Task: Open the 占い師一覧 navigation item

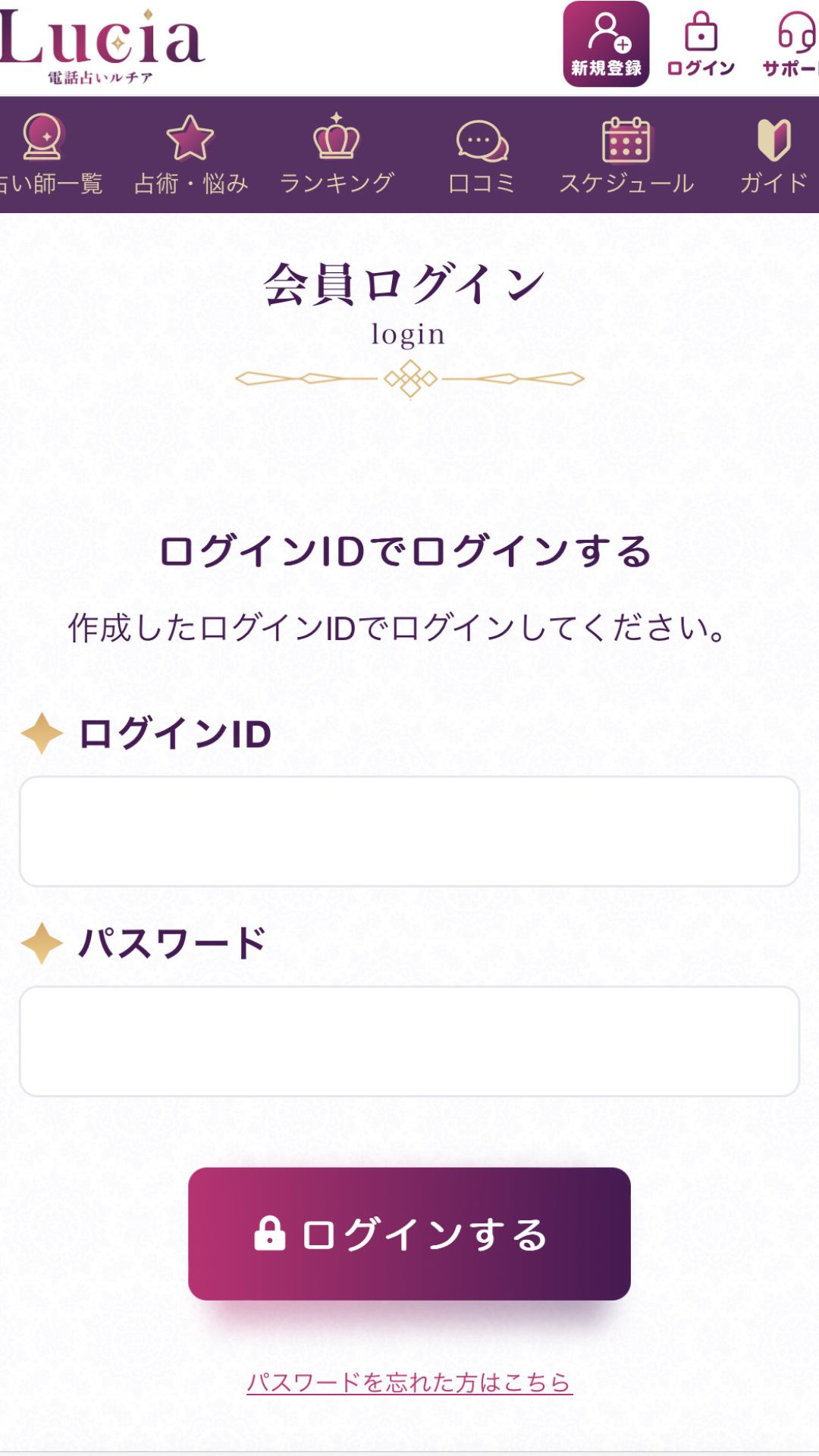Action: 50,182
